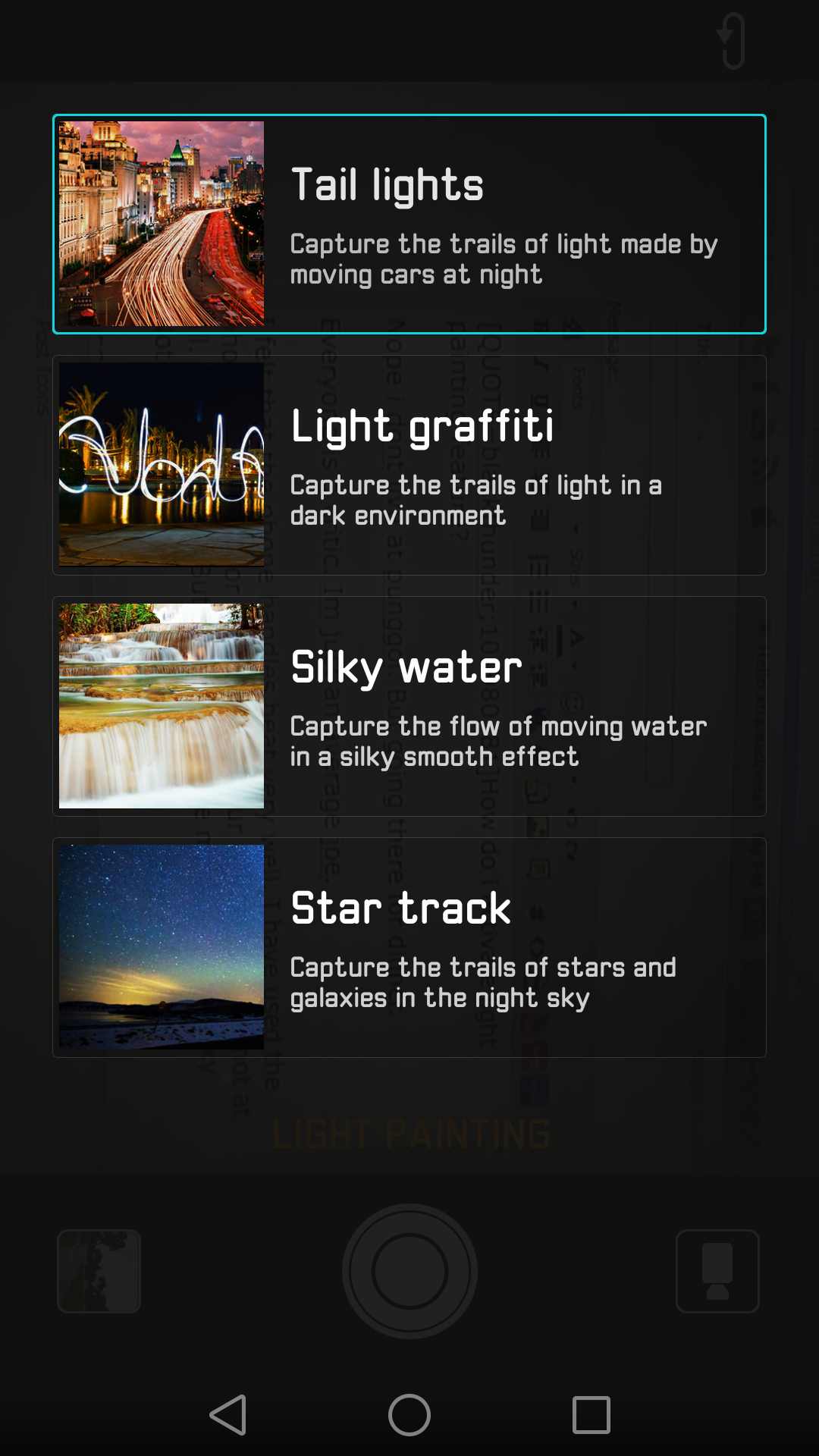Open Silky water mode

click(x=409, y=706)
